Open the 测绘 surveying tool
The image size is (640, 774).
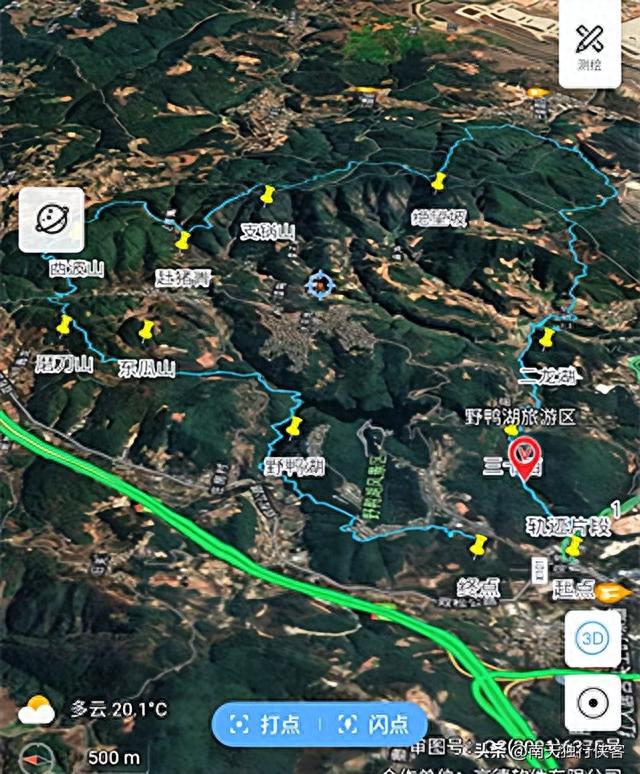[591, 46]
